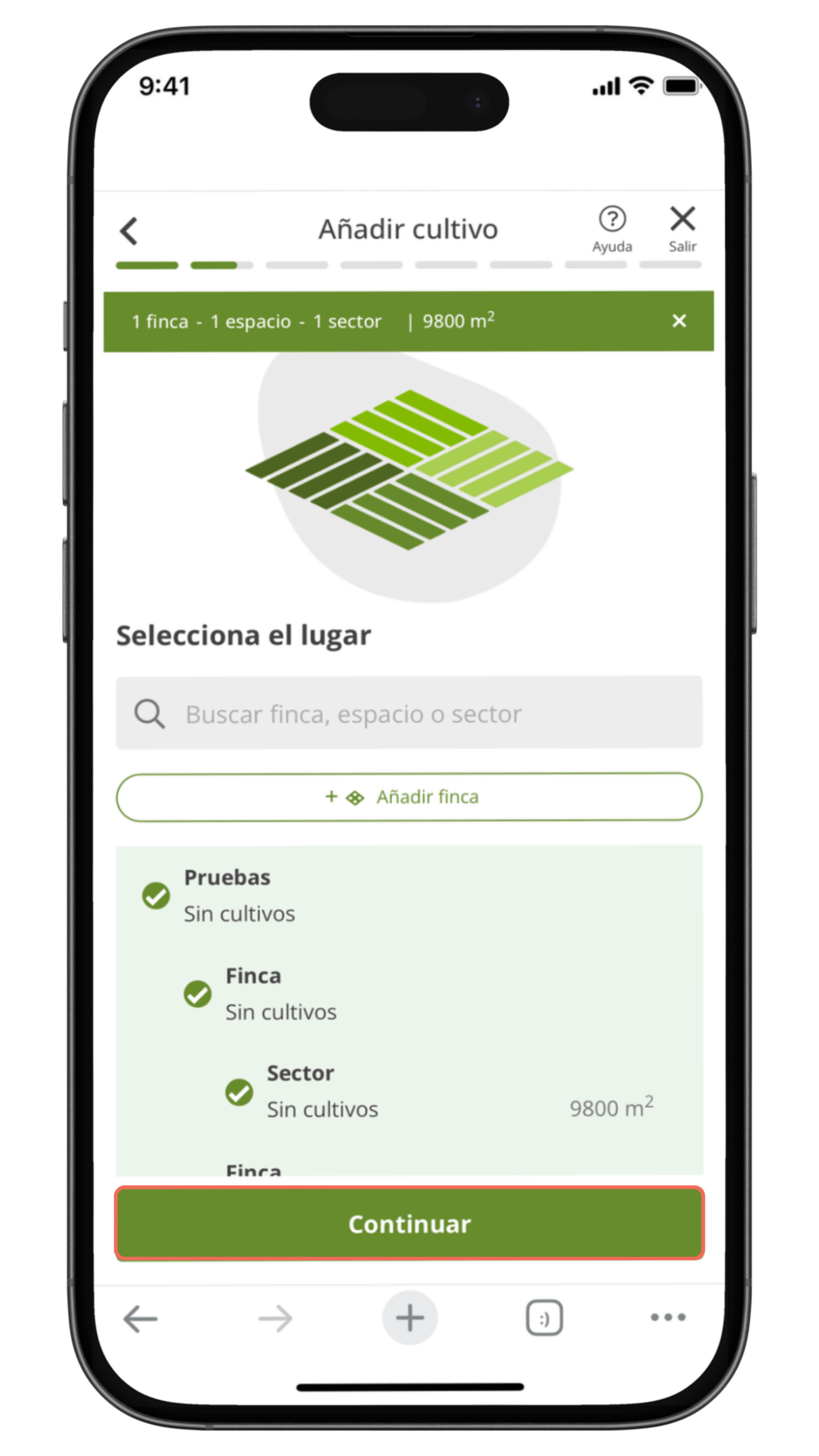Focus the Buscar finca search field

409,713
